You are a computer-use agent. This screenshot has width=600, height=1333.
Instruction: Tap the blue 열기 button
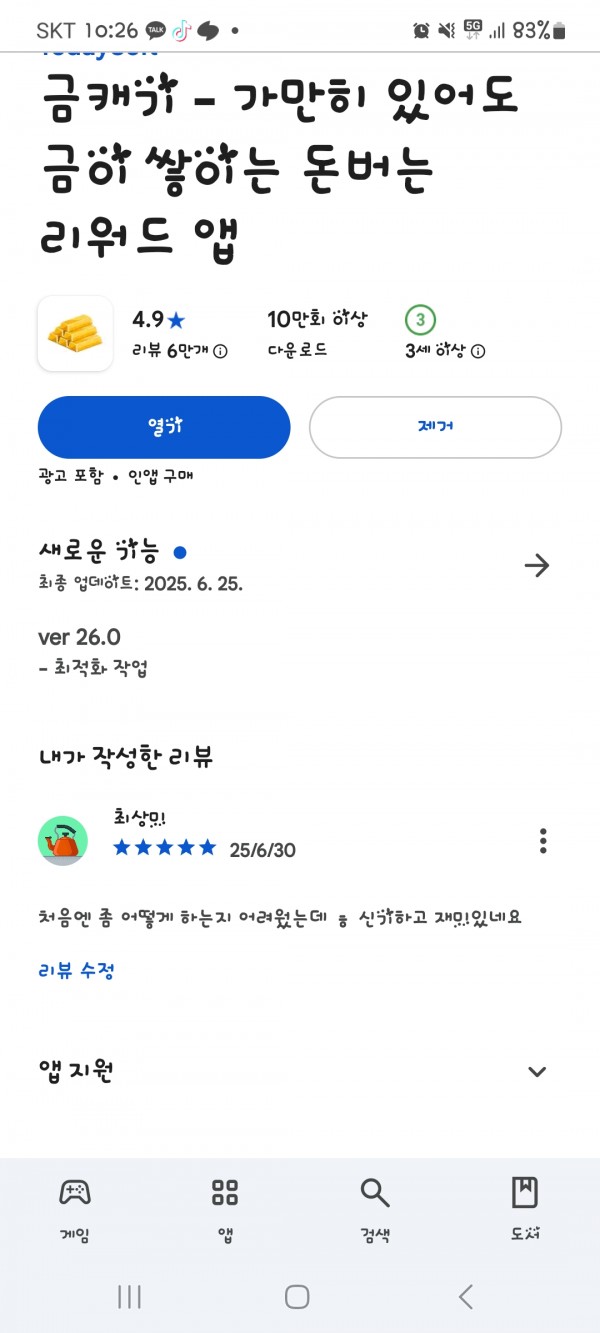click(x=164, y=427)
